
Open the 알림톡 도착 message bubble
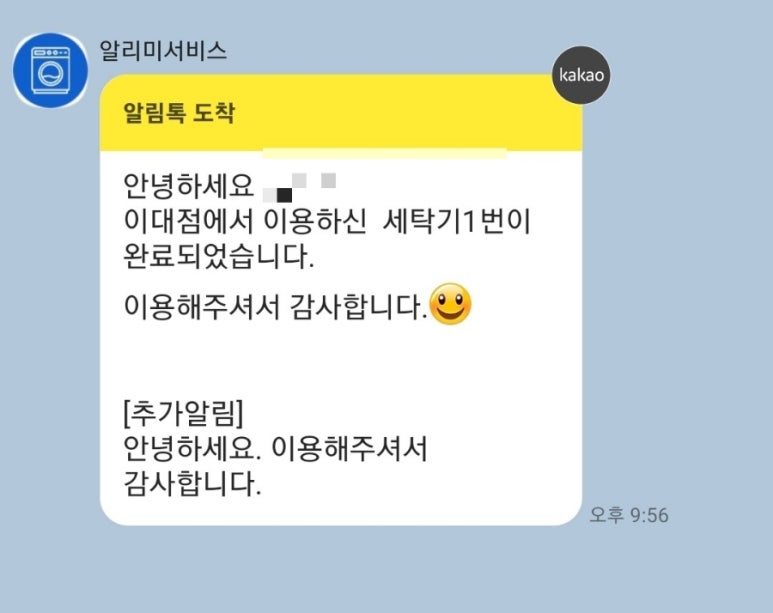point(340,330)
